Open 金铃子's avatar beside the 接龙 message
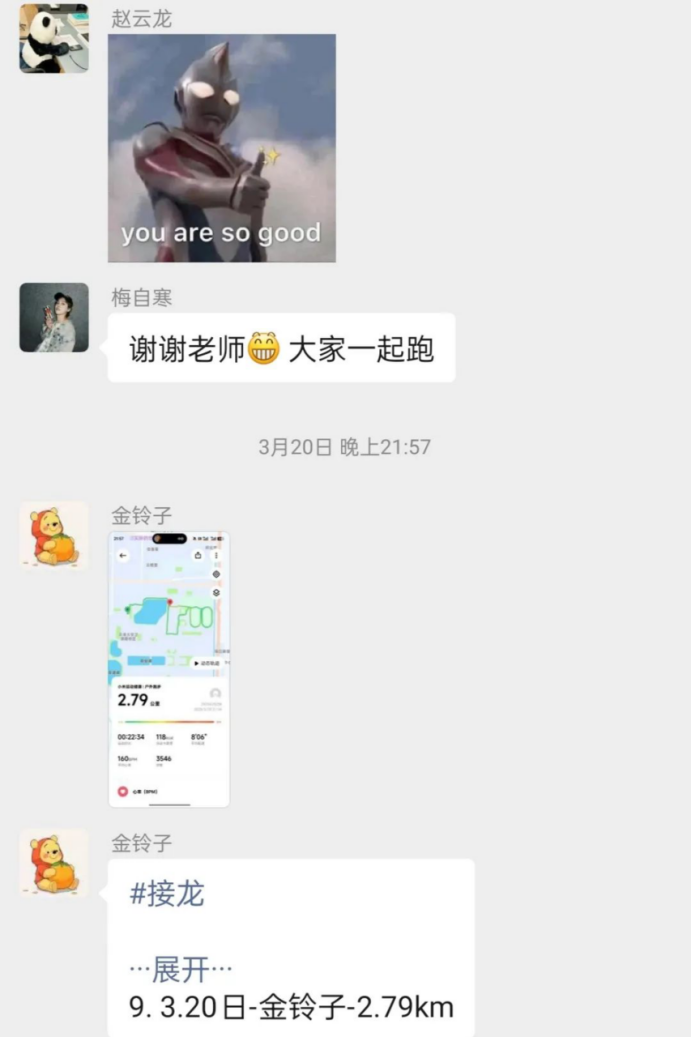692x1037 pixels. click(x=54, y=862)
